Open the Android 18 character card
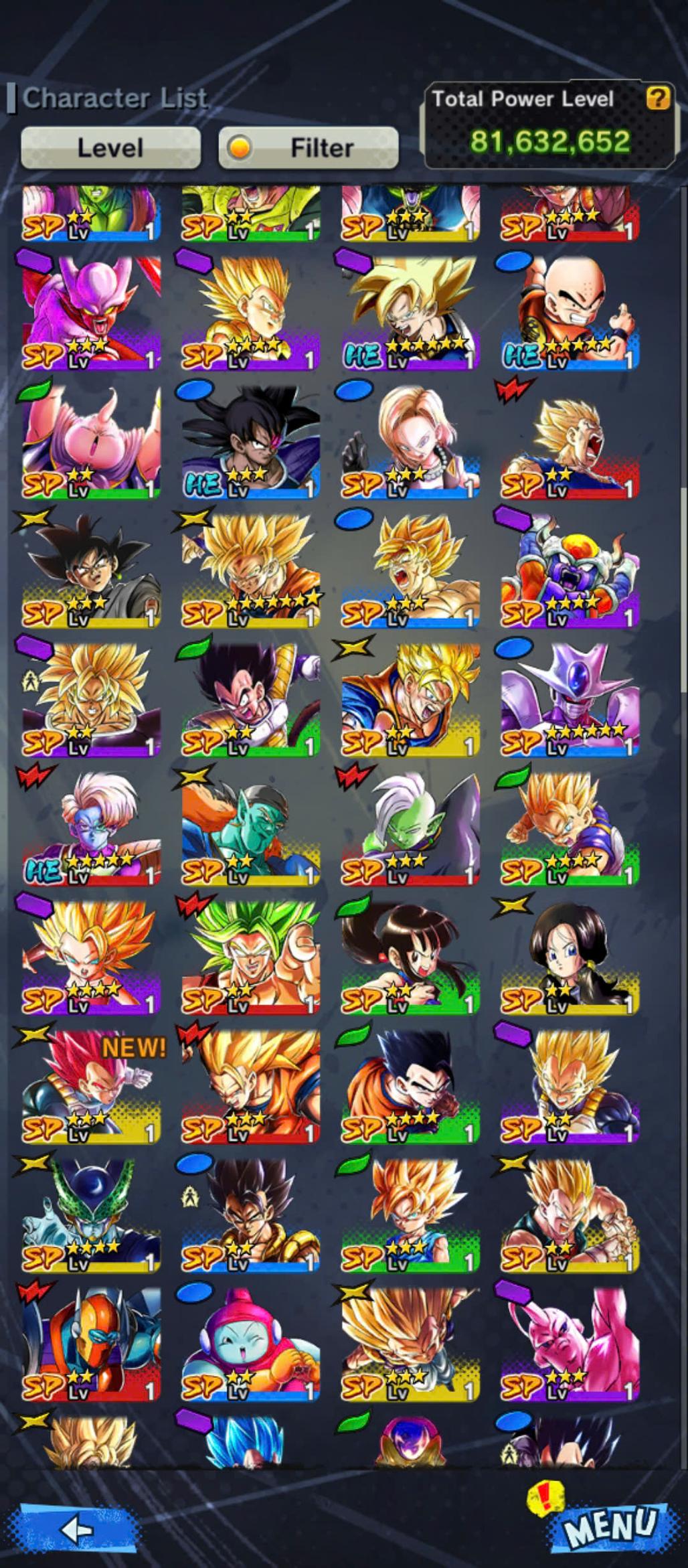This screenshot has height=1568, width=688. pyautogui.click(x=410, y=443)
